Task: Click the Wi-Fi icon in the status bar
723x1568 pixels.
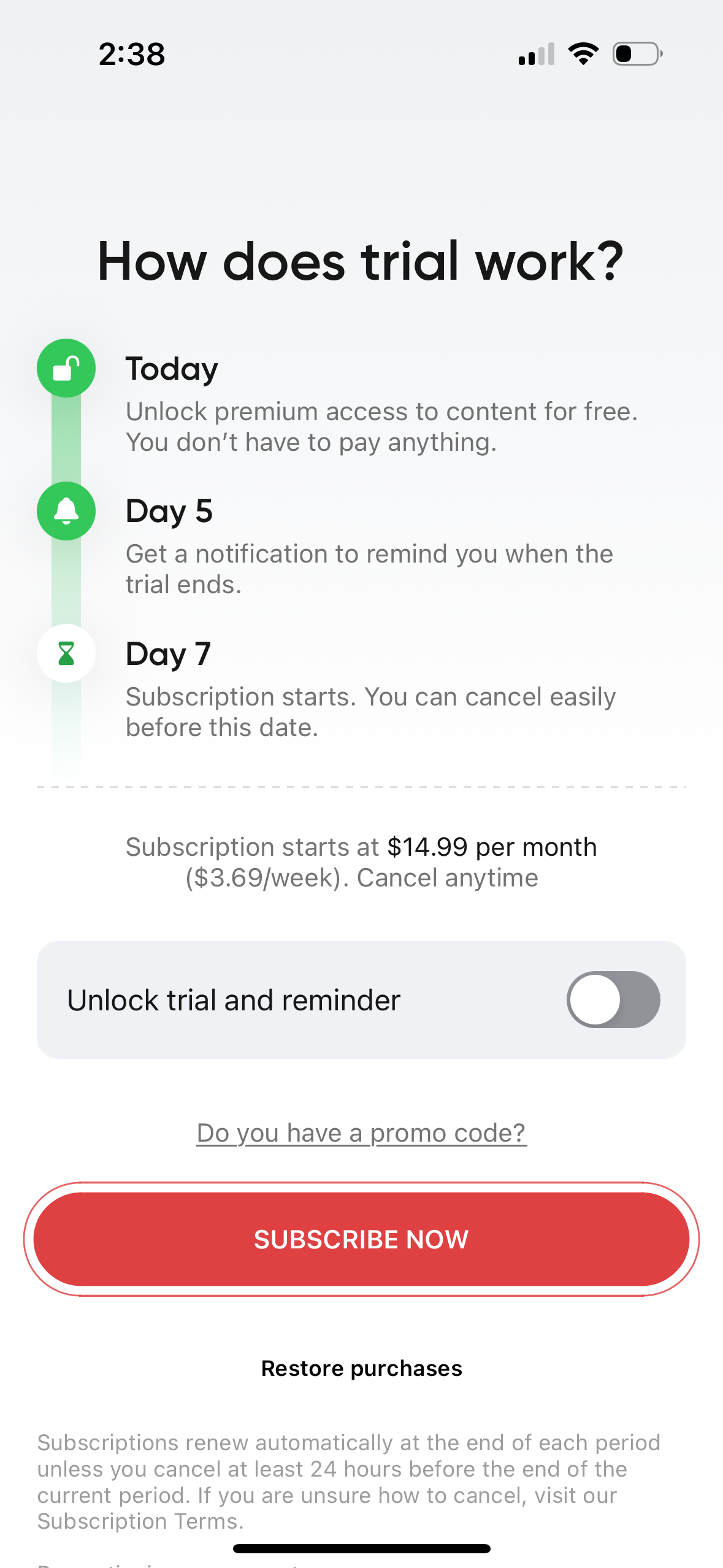Action: coord(582,54)
